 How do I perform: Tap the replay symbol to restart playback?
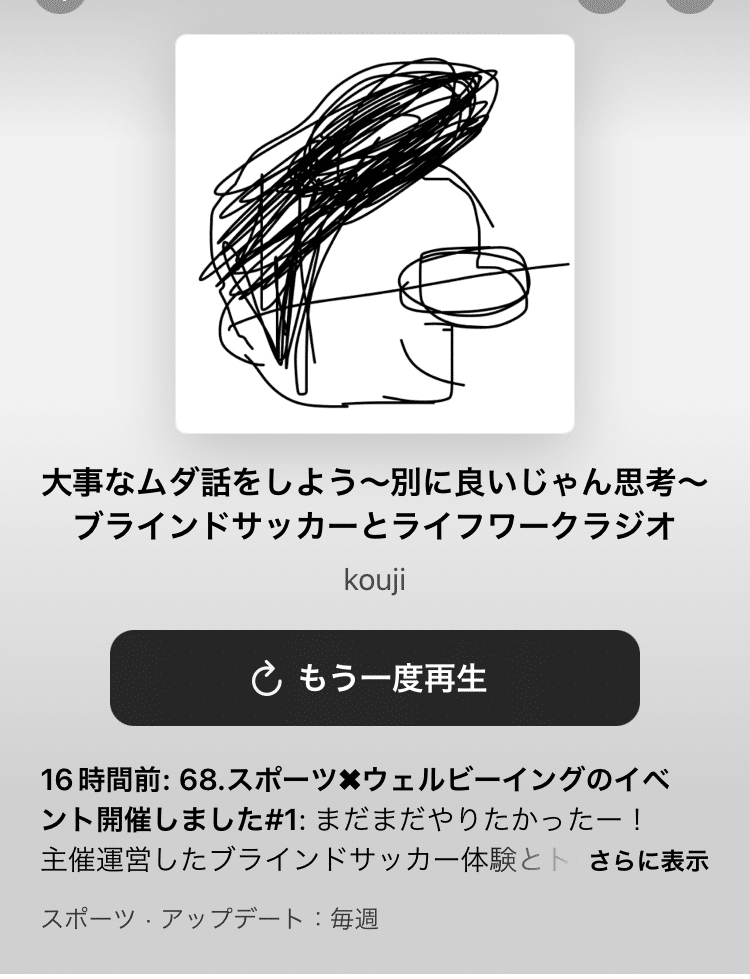point(265,680)
